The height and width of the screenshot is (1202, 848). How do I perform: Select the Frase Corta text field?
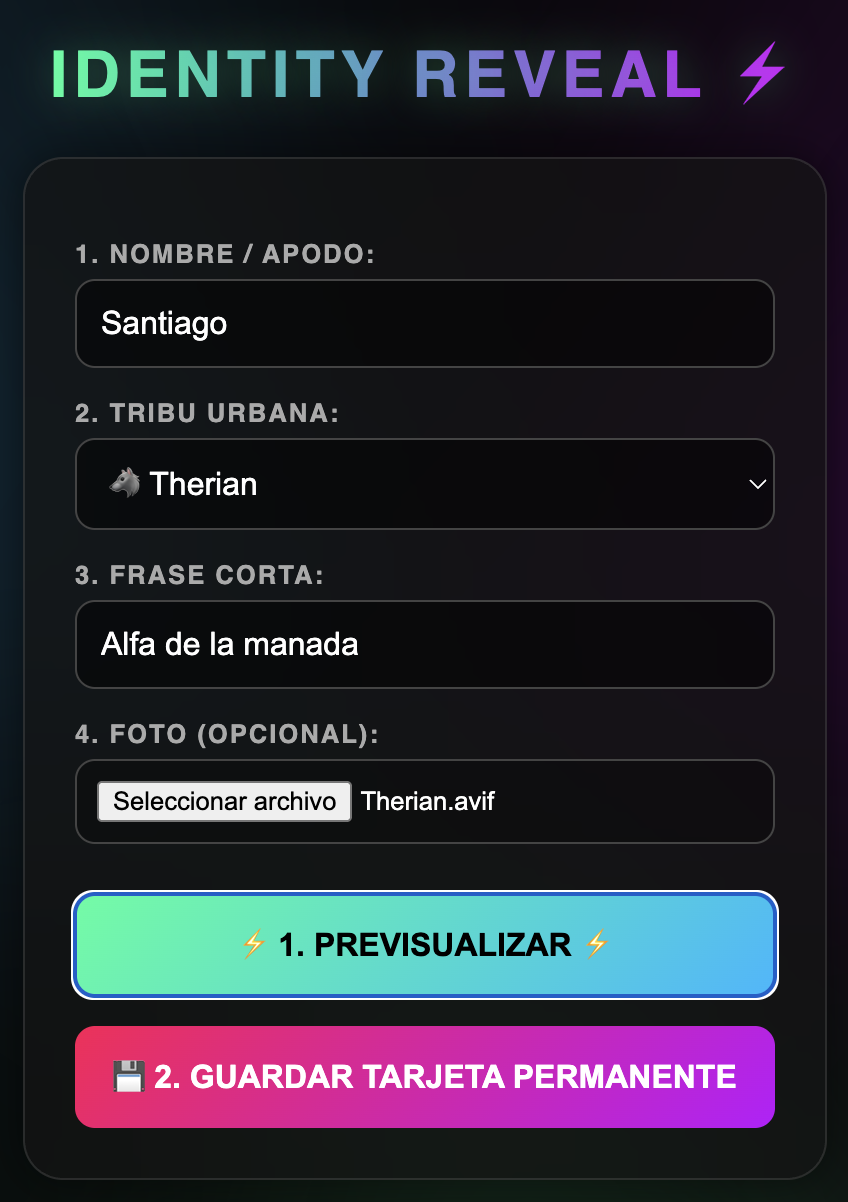(424, 644)
